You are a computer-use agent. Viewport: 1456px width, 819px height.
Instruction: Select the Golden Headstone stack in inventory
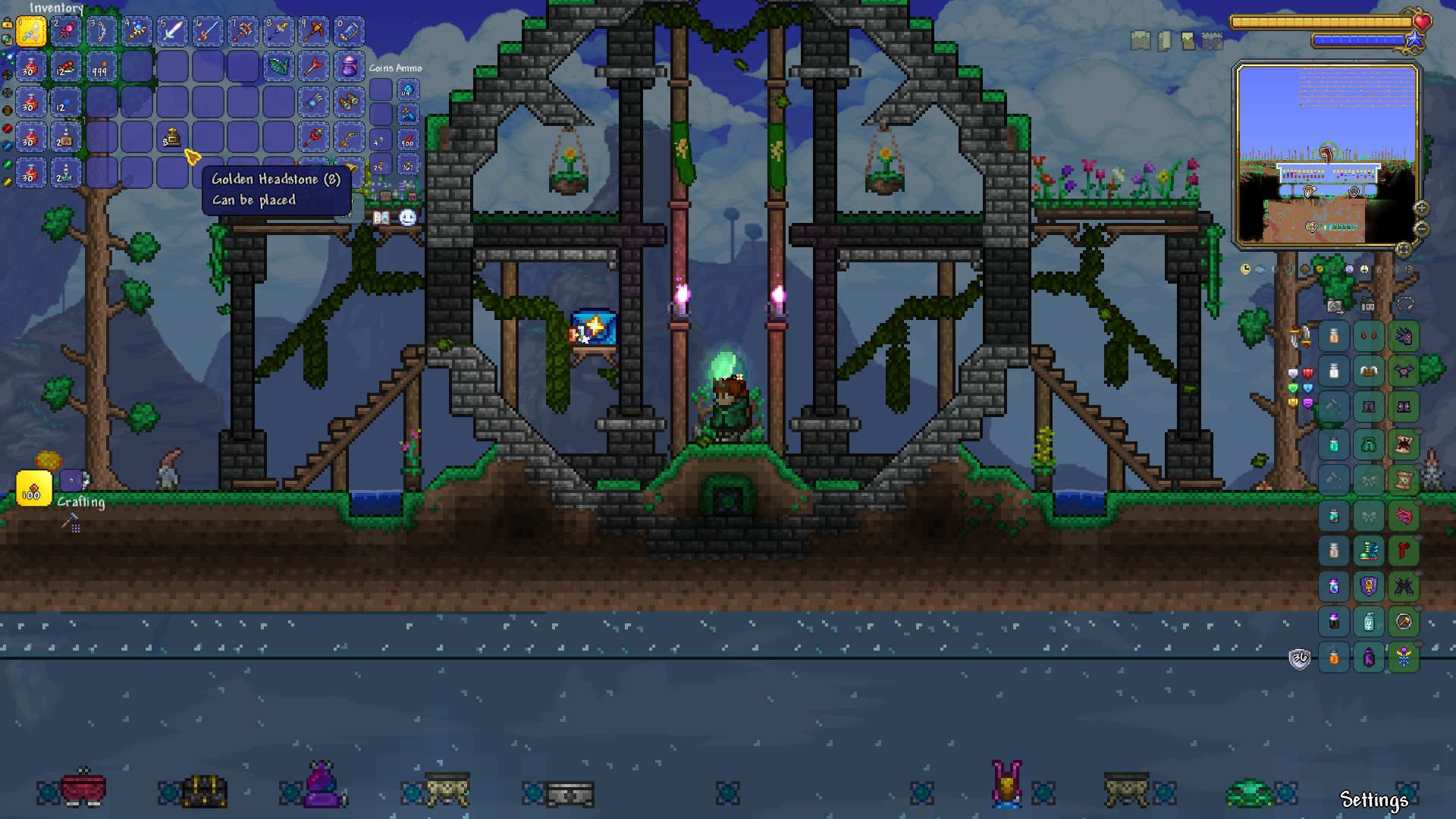pyautogui.click(x=172, y=138)
